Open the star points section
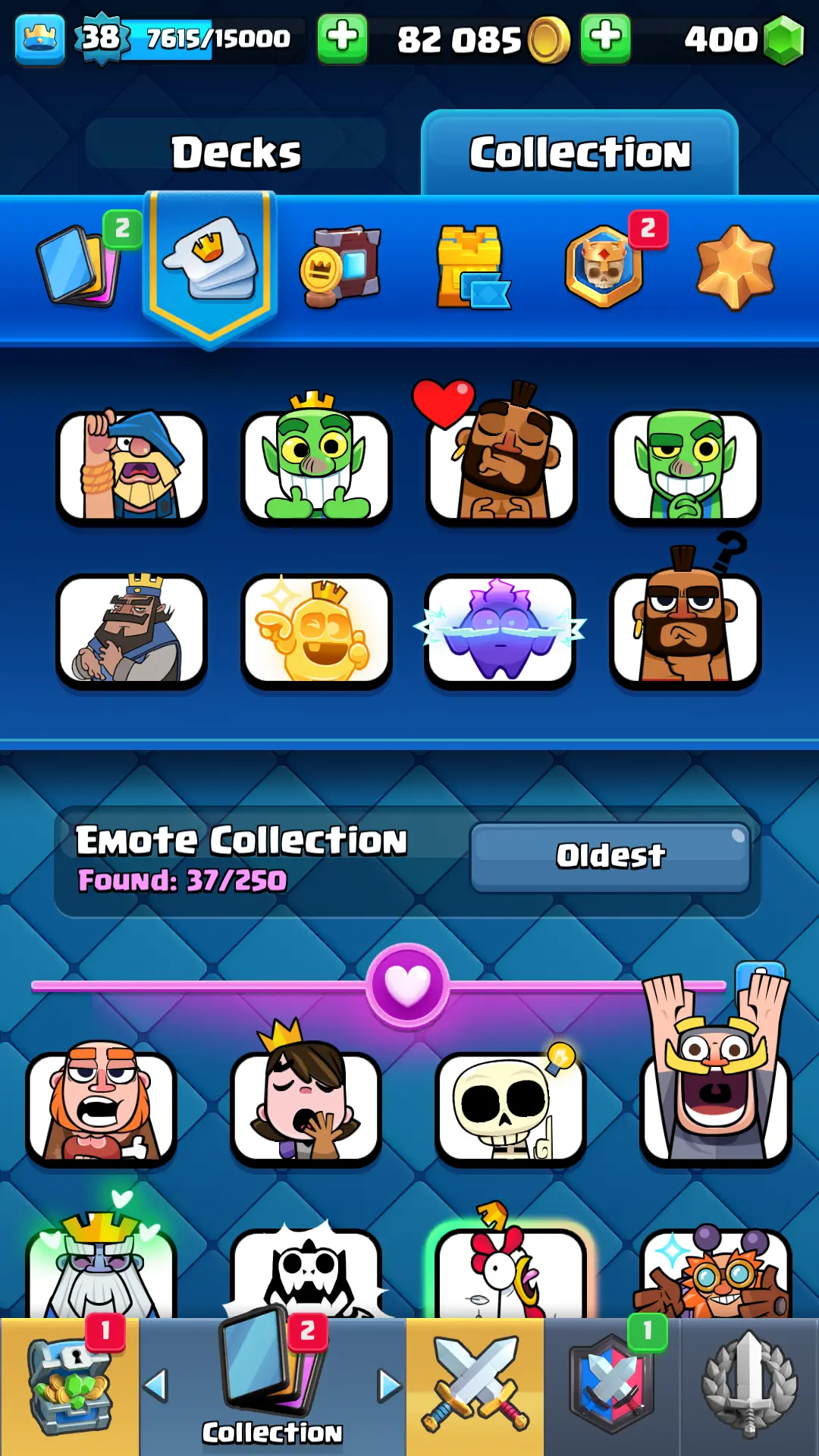819x1456 pixels. pyautogui.click(x=735, y=267)
